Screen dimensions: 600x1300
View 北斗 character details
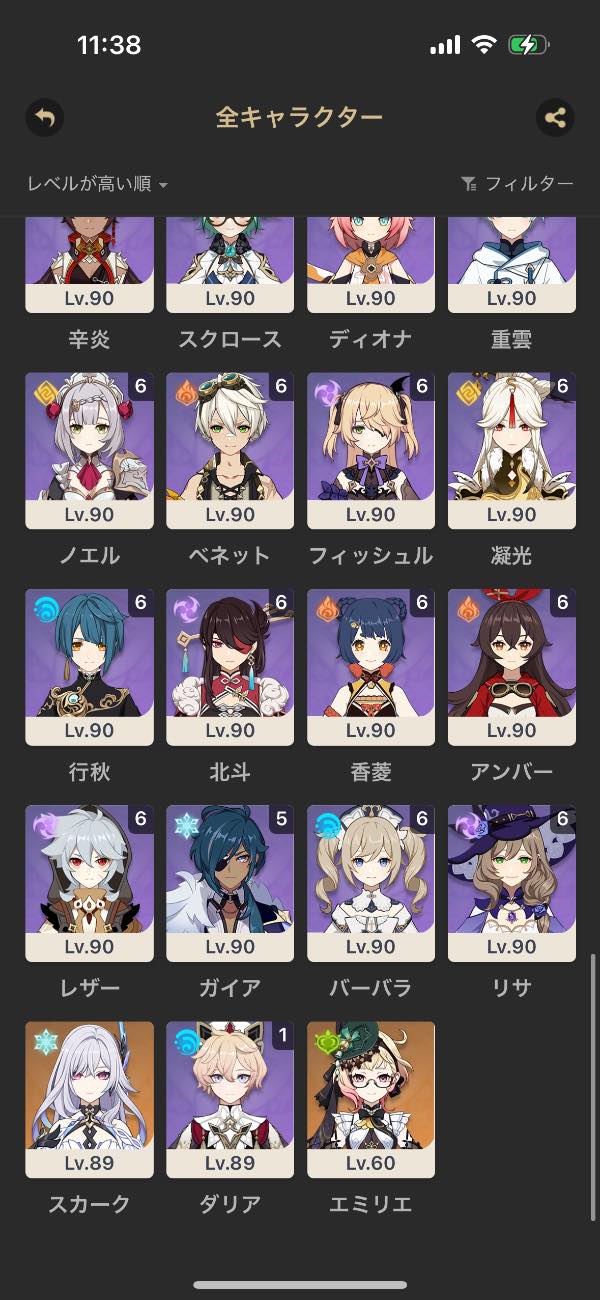coord(230,666)
